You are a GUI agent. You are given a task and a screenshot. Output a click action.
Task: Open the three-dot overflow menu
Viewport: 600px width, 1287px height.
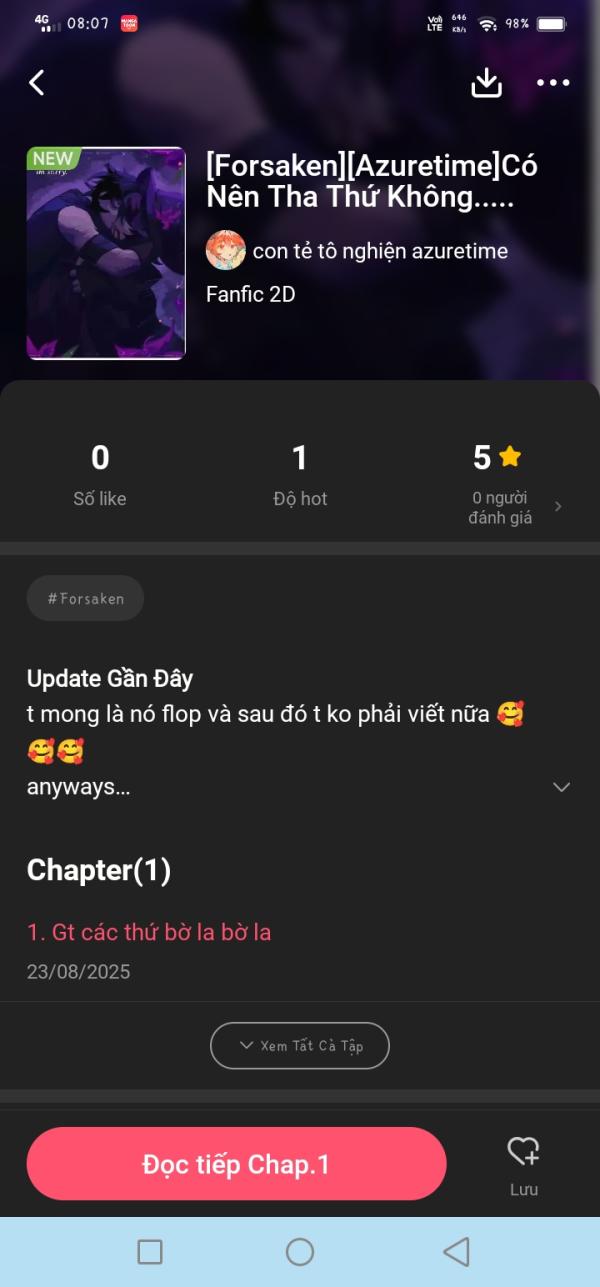point(553,83)
